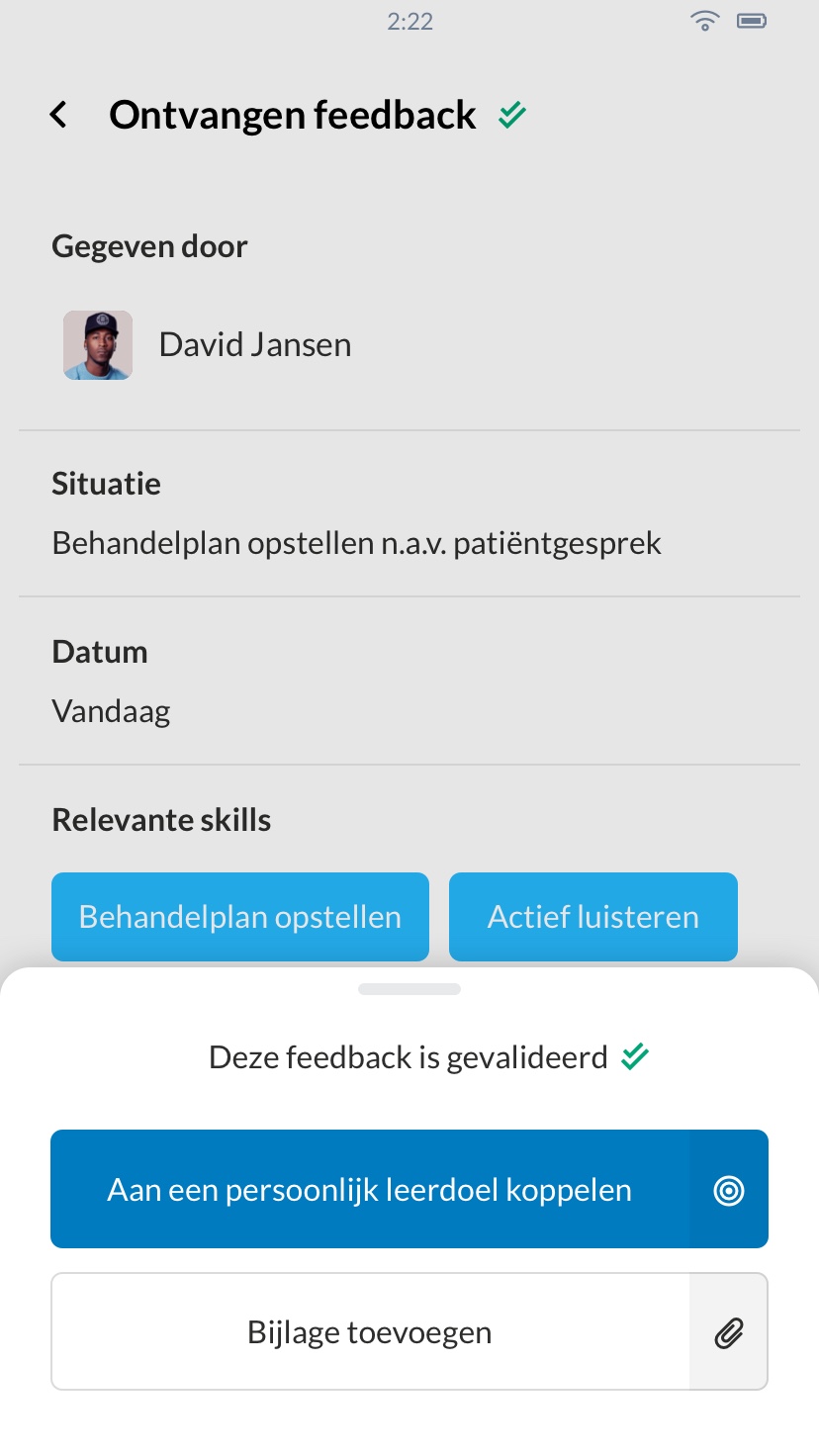Viewport: 819px width, 1456px height.
Task: Go back from Ontvangen feedback
Action: click(59, 115)
